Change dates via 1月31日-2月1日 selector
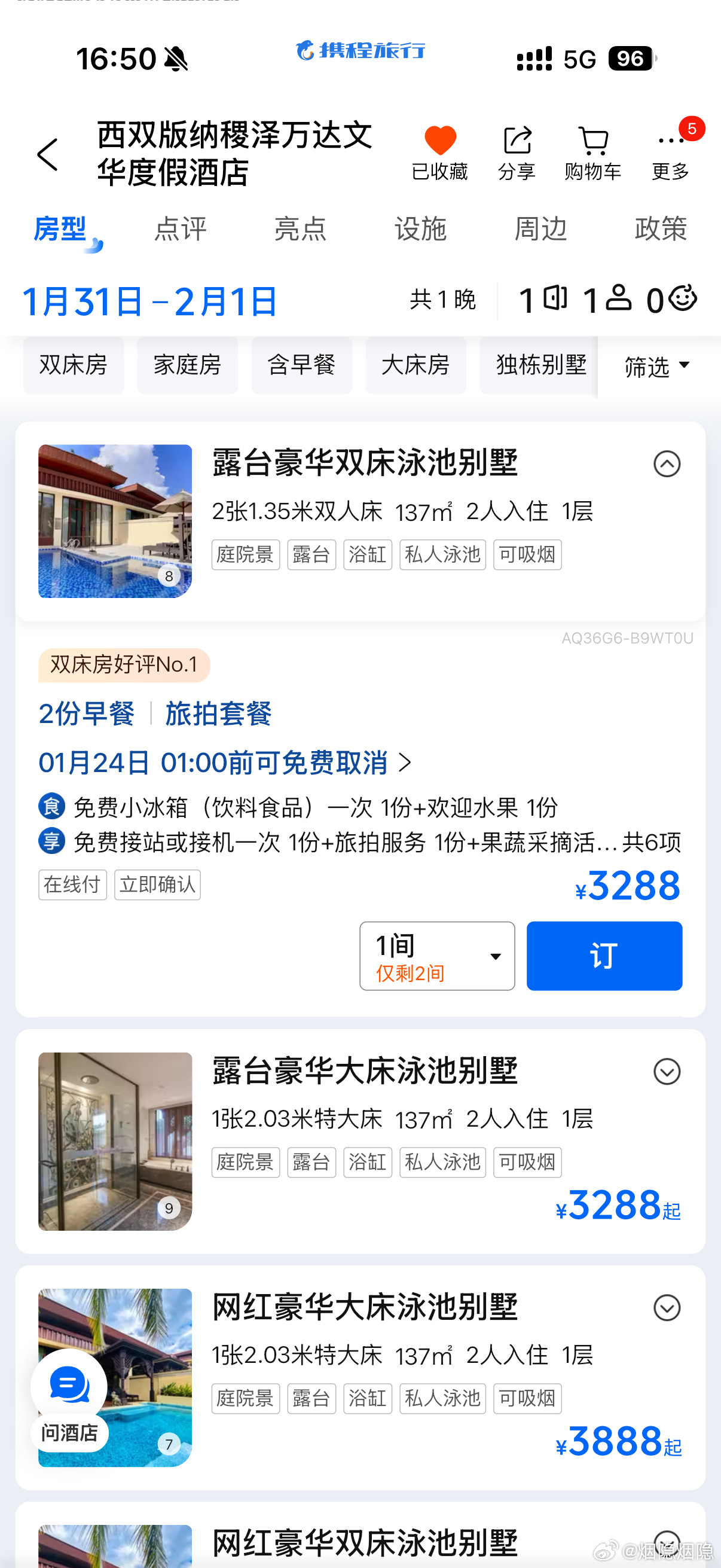721x1568 pixels. (x=149, y=300)
